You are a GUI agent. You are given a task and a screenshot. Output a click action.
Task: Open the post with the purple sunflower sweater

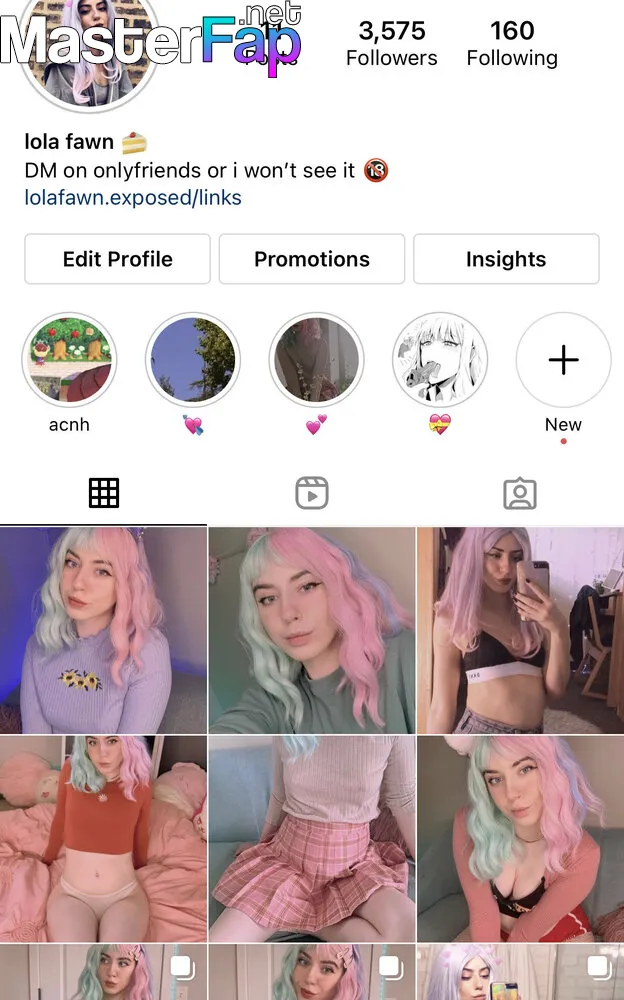[103, 630]
